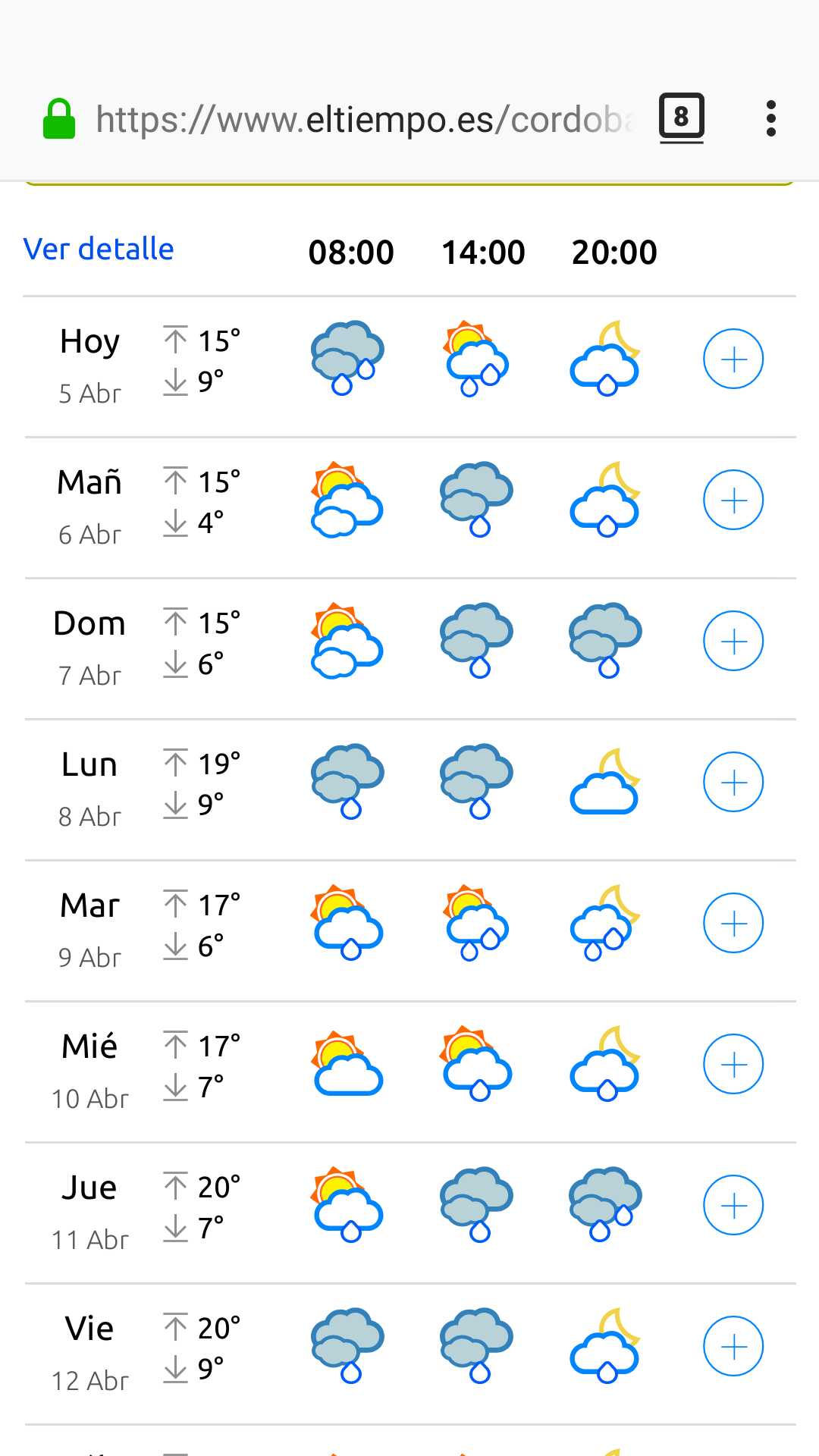This screenshot has width=819, height=1456.
Task: Expand the Lun 8 Abr forecast
Action: tap(733, 782)
